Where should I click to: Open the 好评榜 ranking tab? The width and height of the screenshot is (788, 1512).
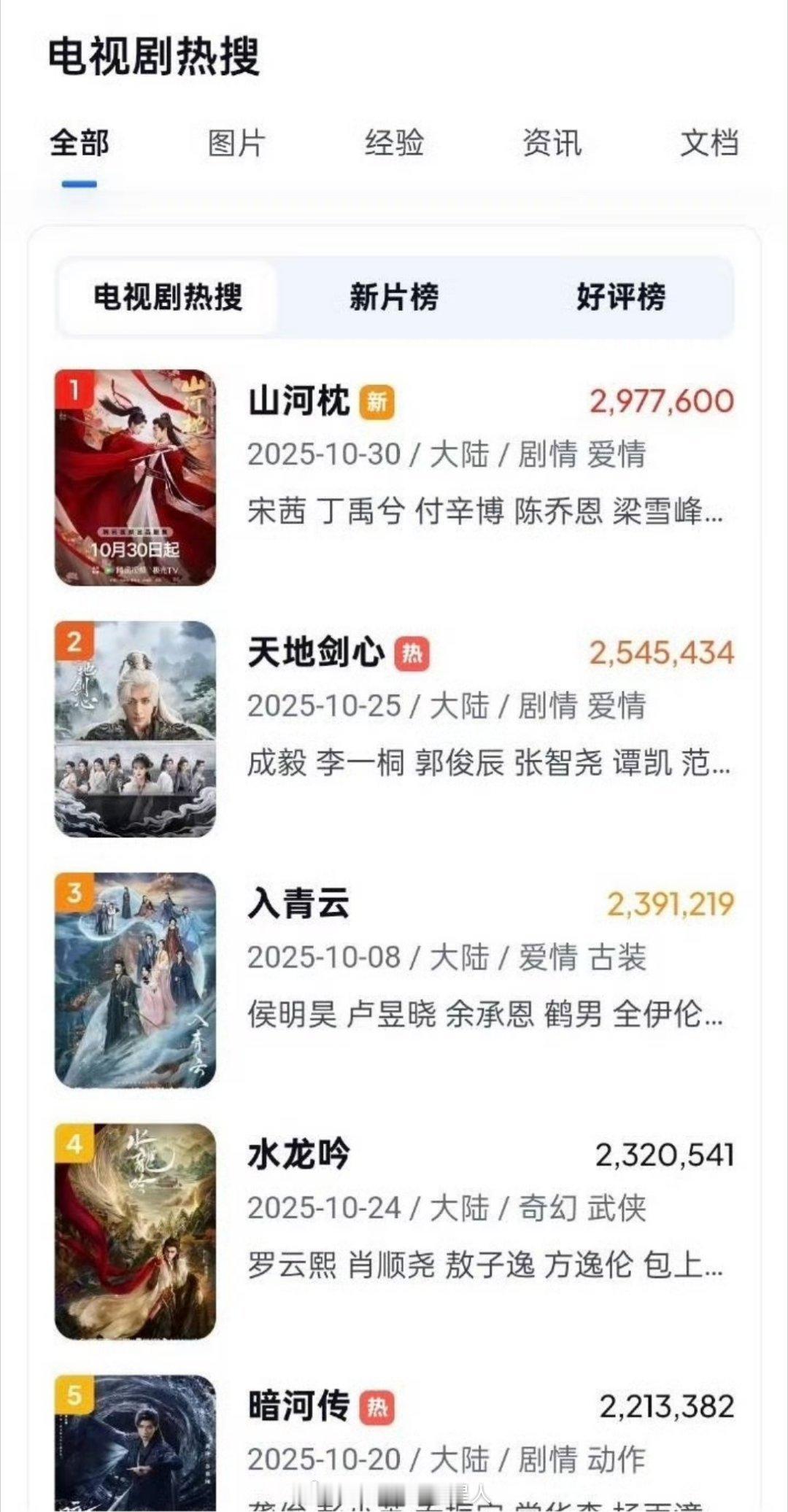[621, 298]
